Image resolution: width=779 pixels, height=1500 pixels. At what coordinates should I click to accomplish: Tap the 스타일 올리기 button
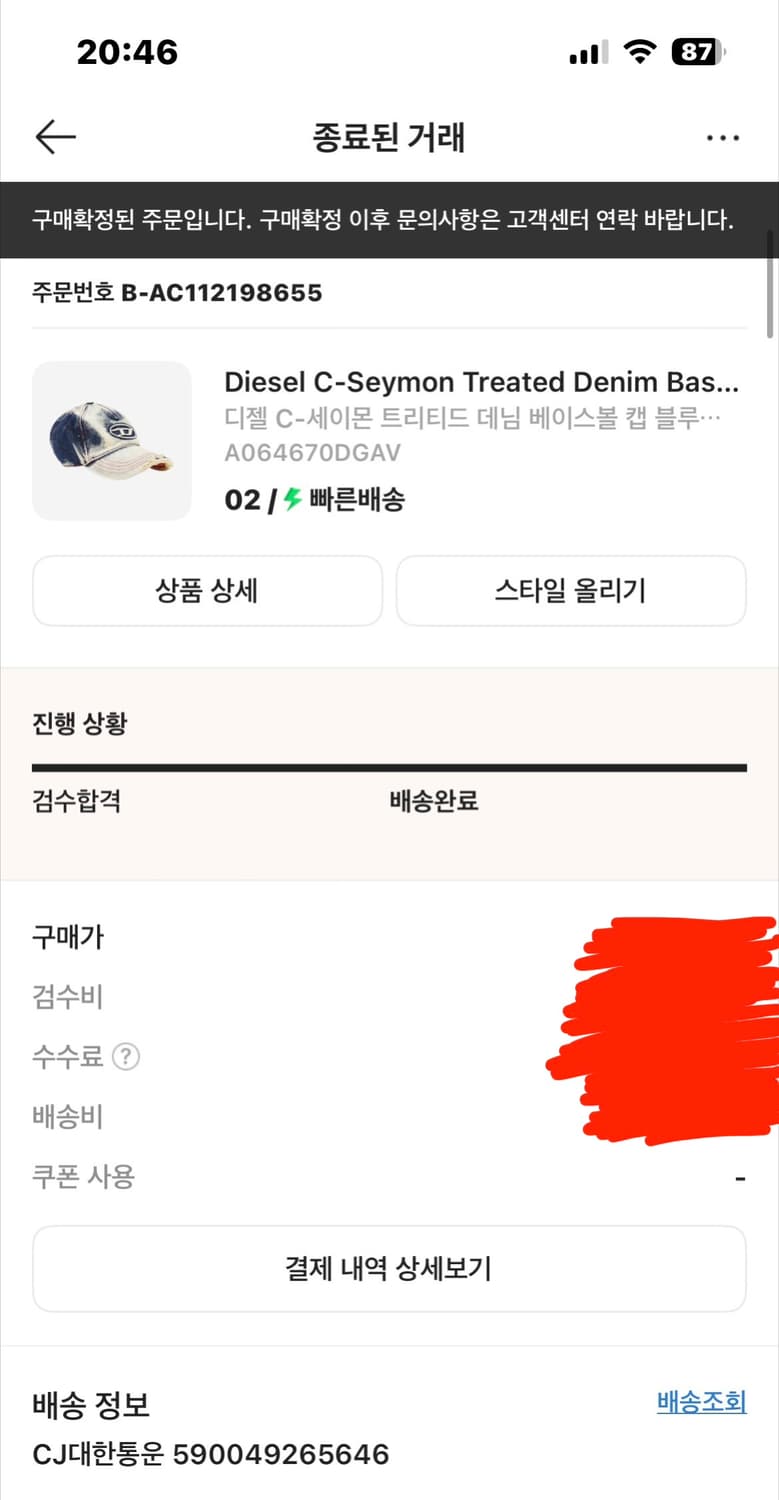point(571,591)
